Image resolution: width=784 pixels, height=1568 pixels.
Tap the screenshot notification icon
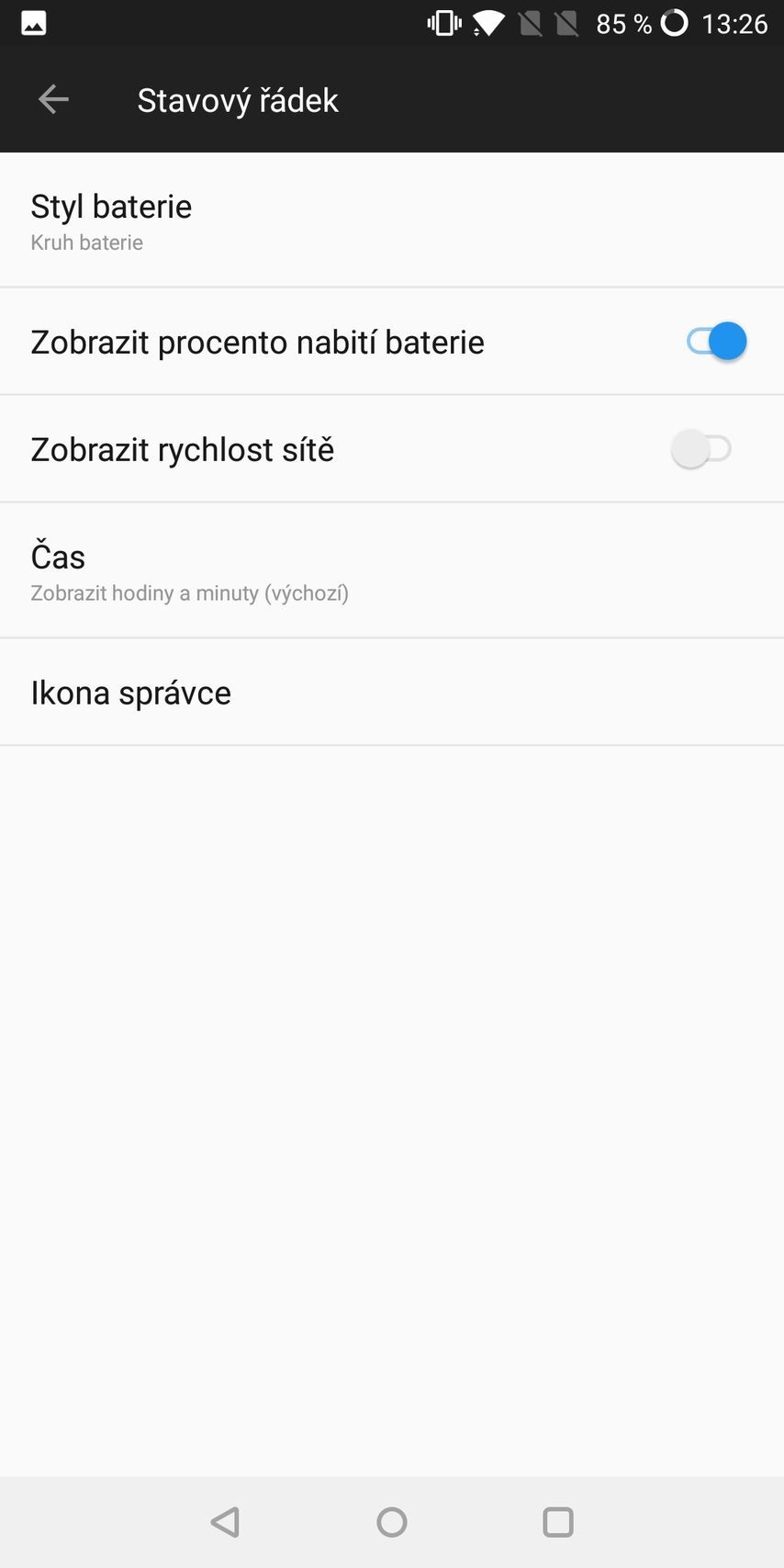(x=33, y=23)
